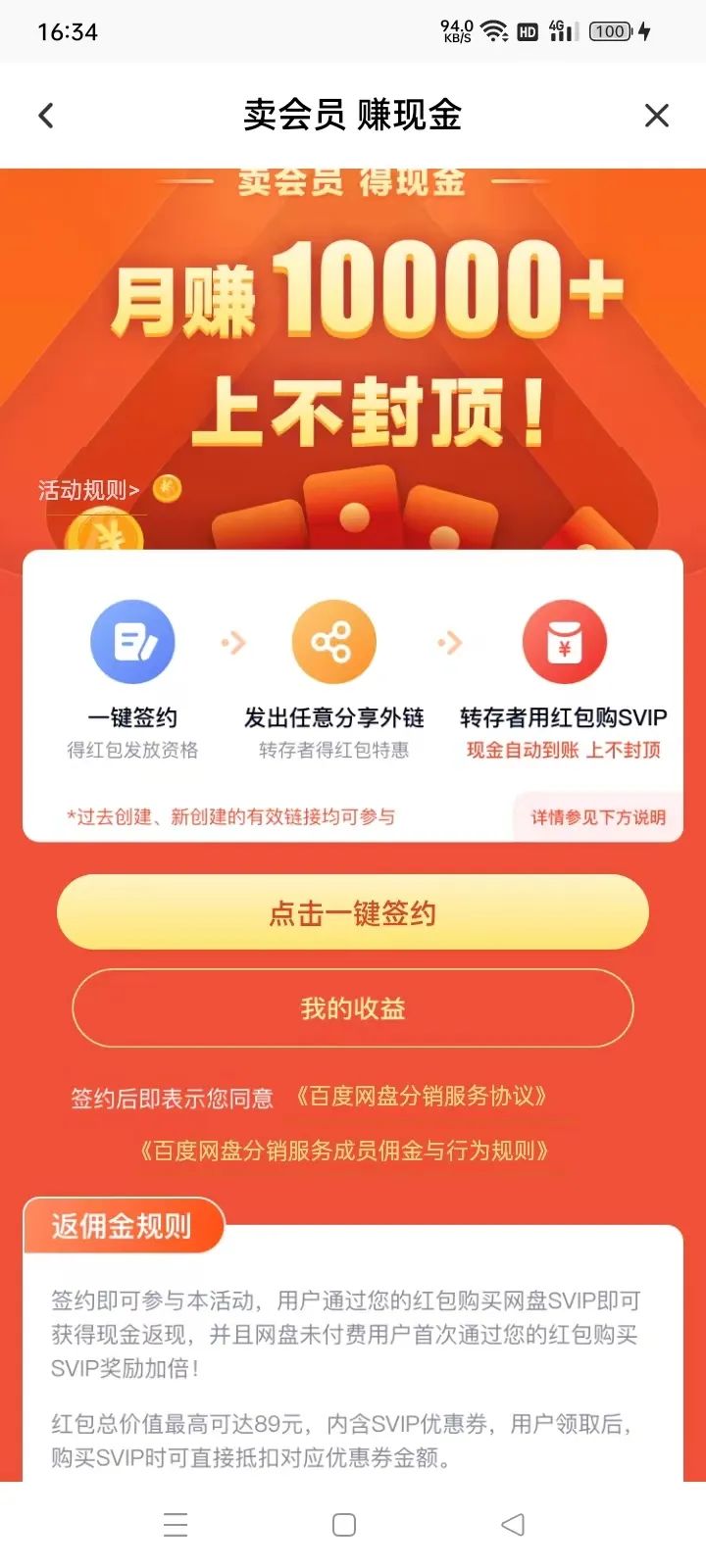Open the 百度网盘分销服务协议 agreement link
The image size is (706, 1568).
click(422, 1097)
